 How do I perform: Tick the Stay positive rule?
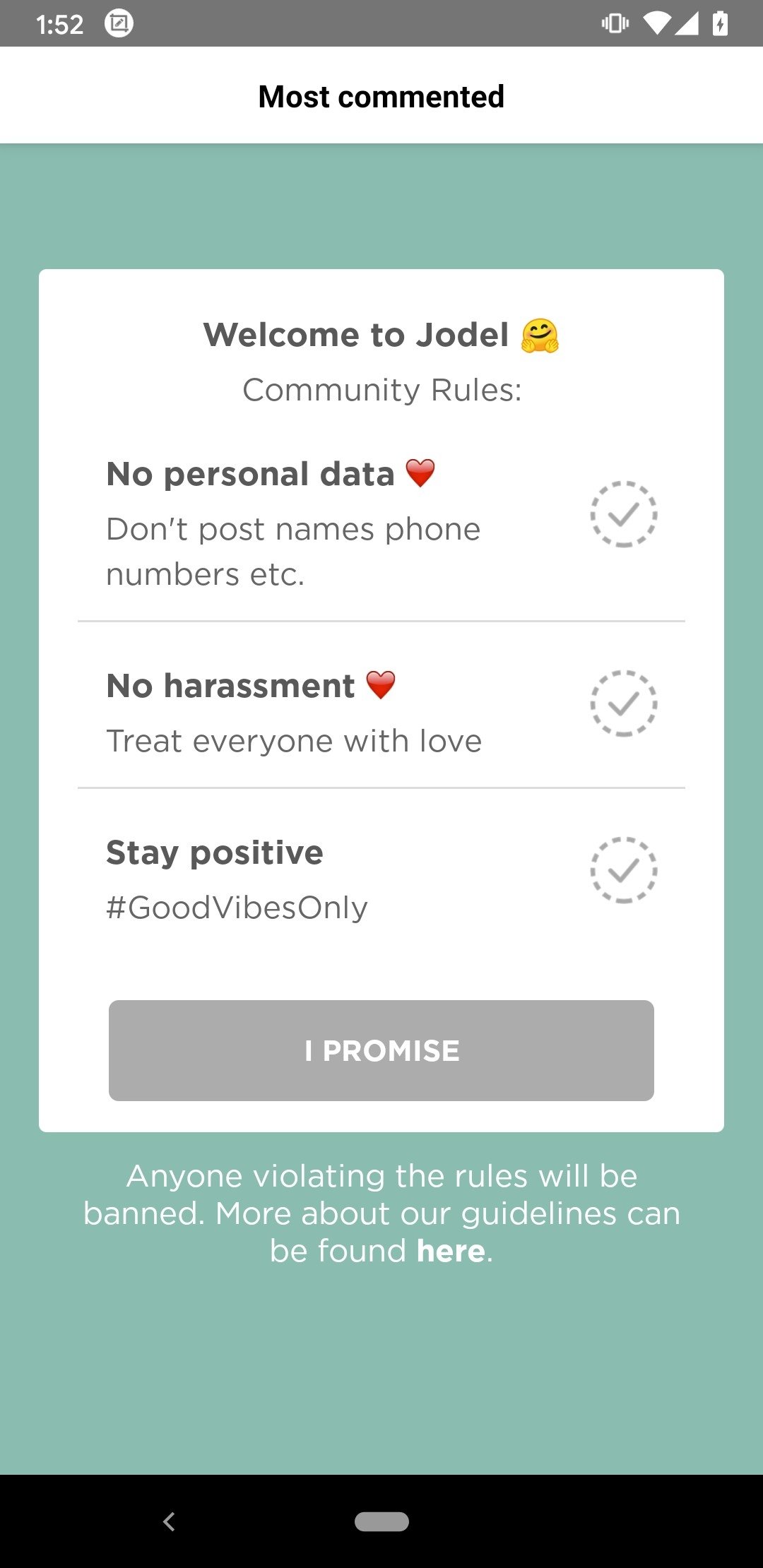[x=624, y=870]
